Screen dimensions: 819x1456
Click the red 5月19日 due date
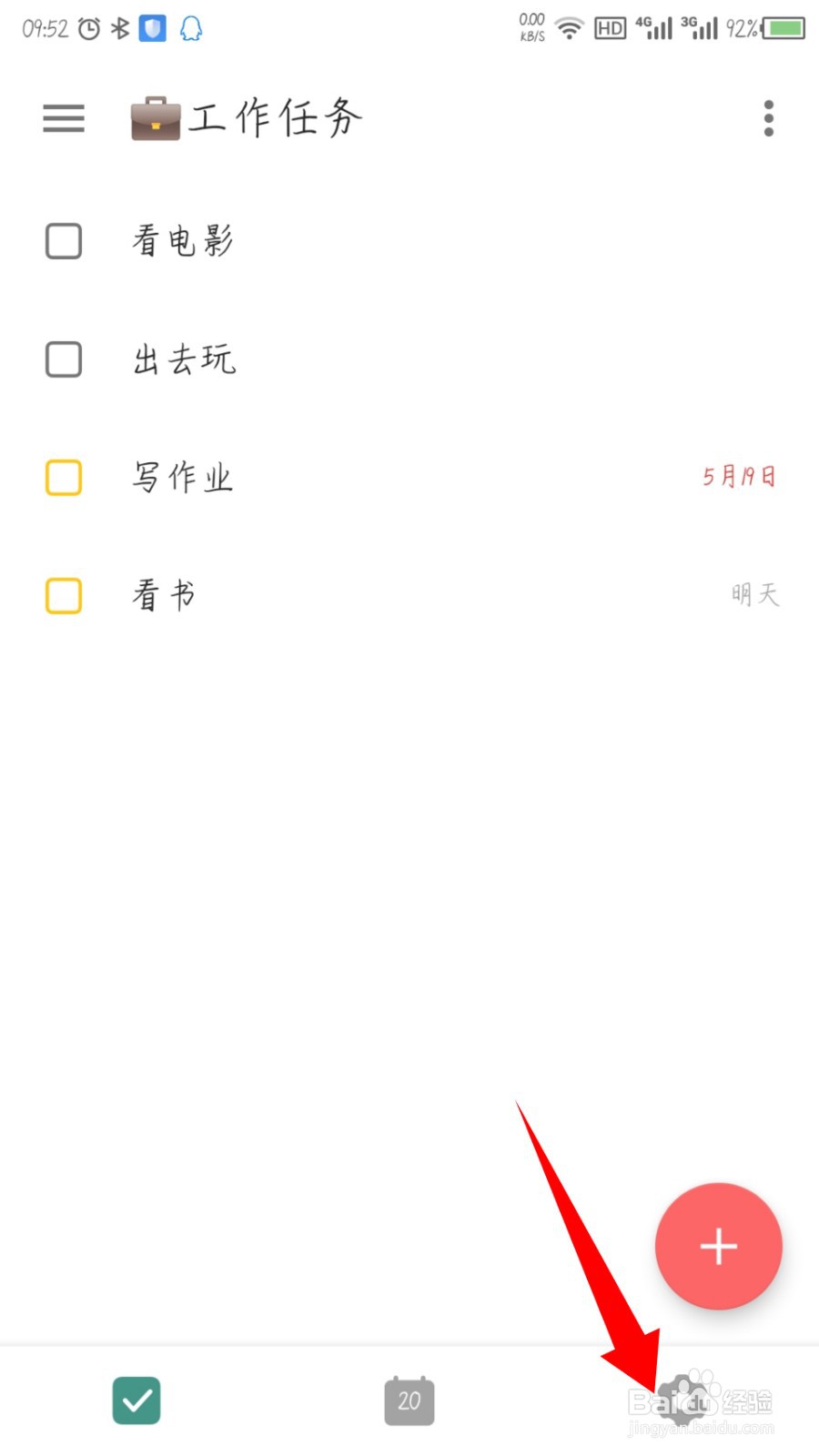pos(739,475)
